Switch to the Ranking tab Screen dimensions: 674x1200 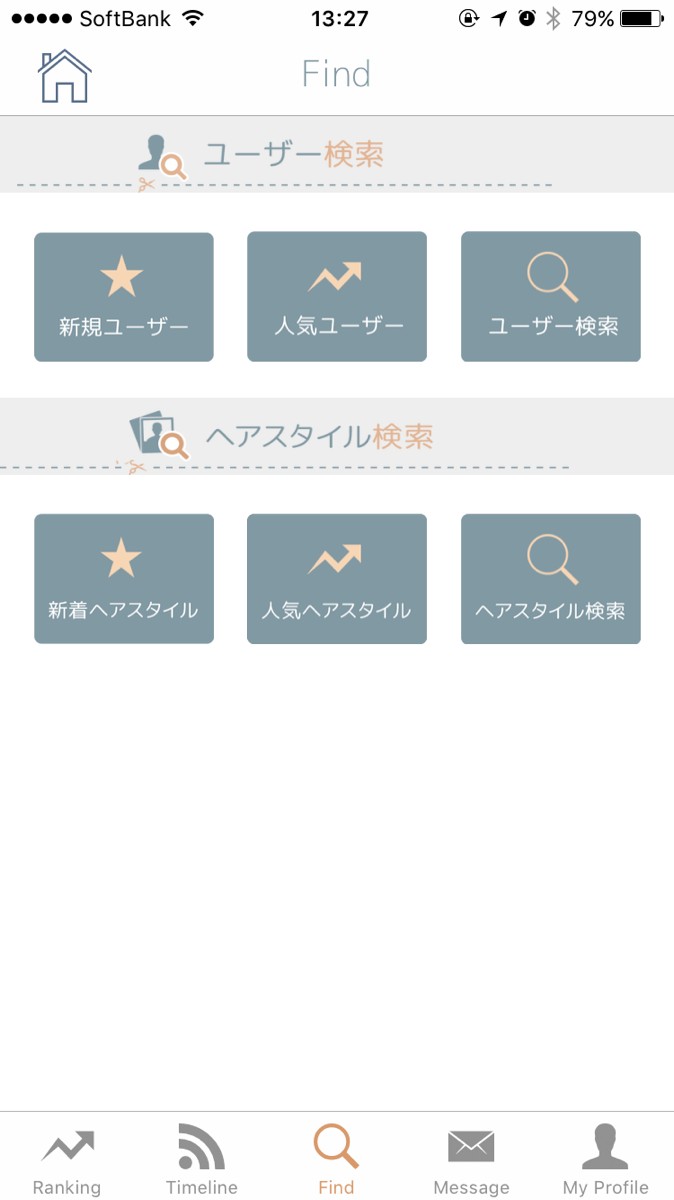coord(67,1160)
